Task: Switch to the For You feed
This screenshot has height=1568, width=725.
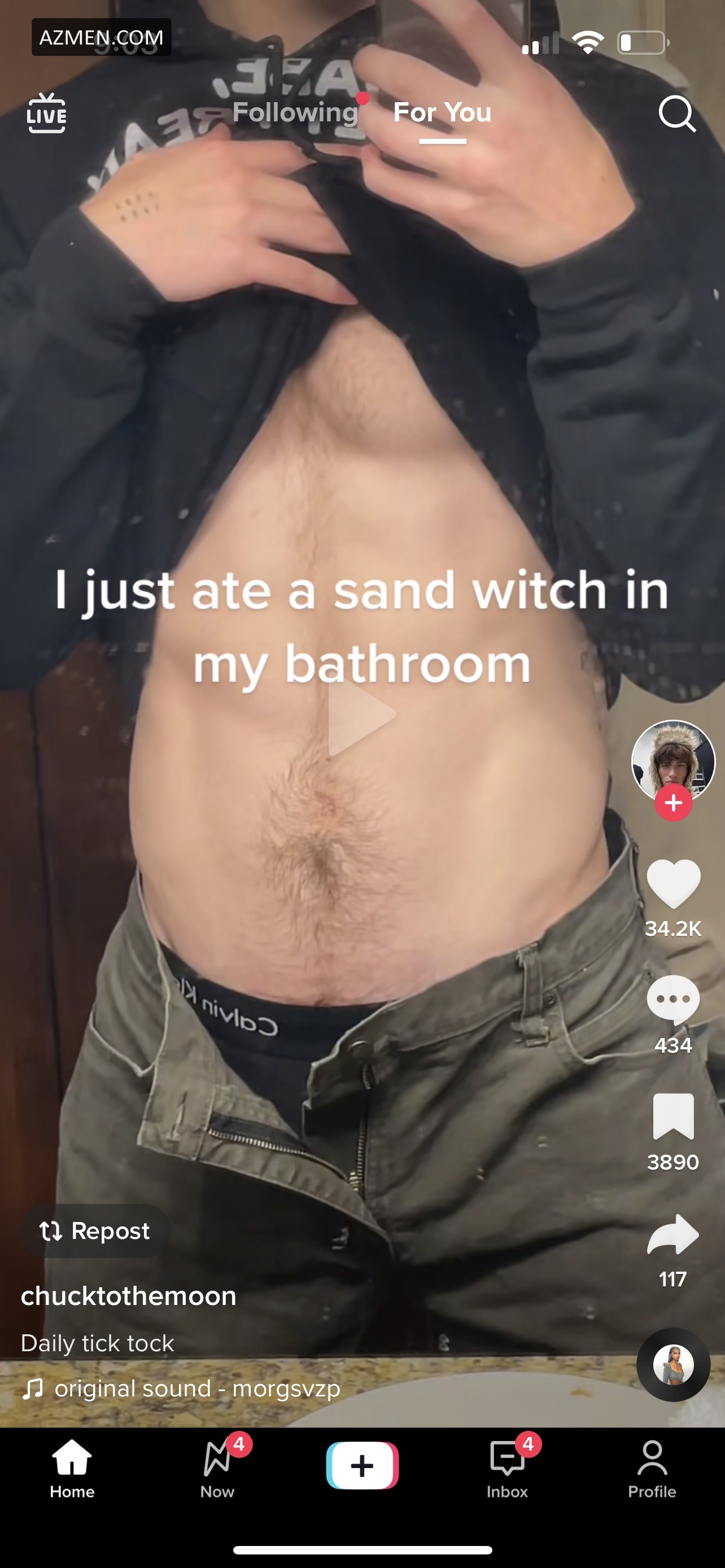Action: pos(442,113)
